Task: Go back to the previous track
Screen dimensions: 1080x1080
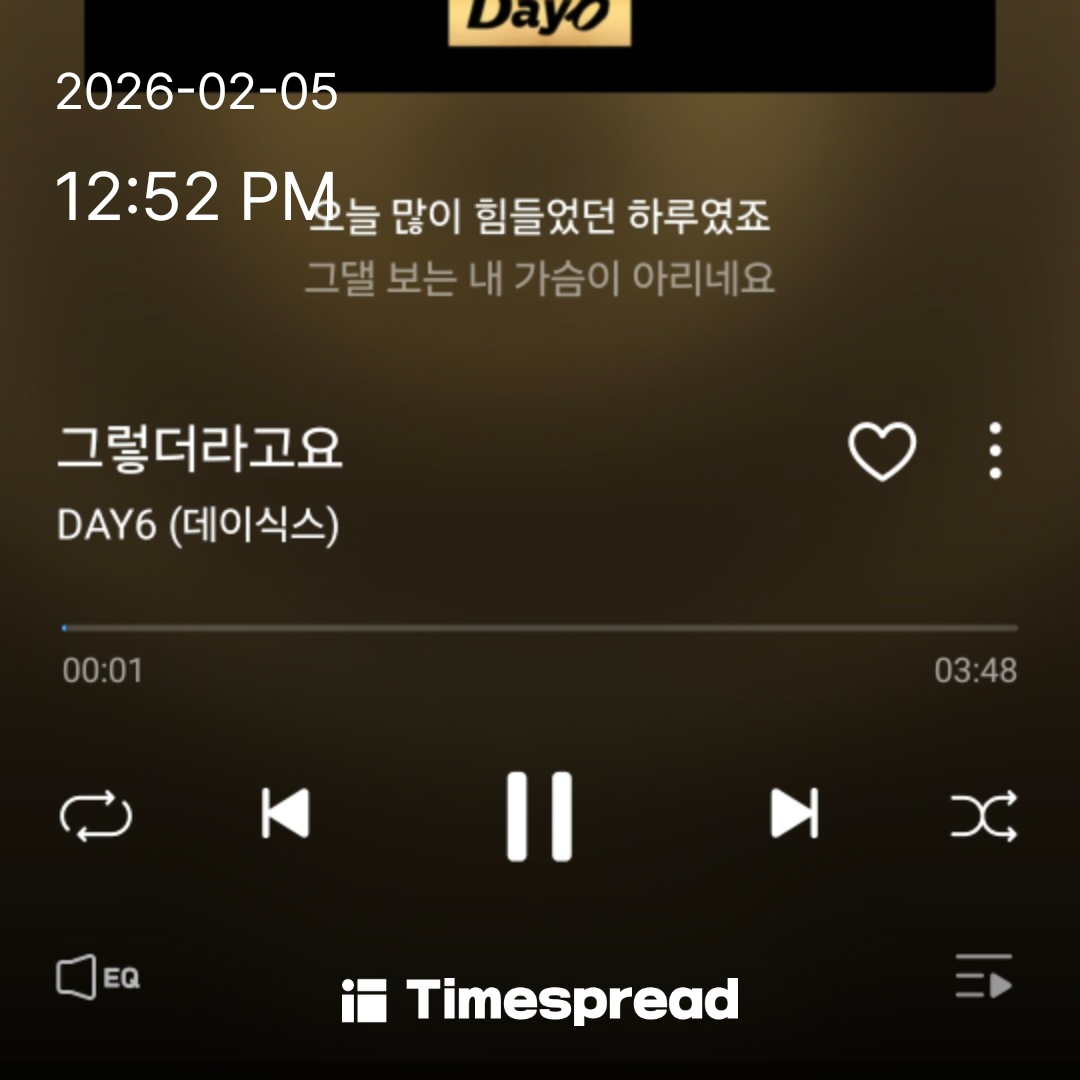Action: point(285,813)
